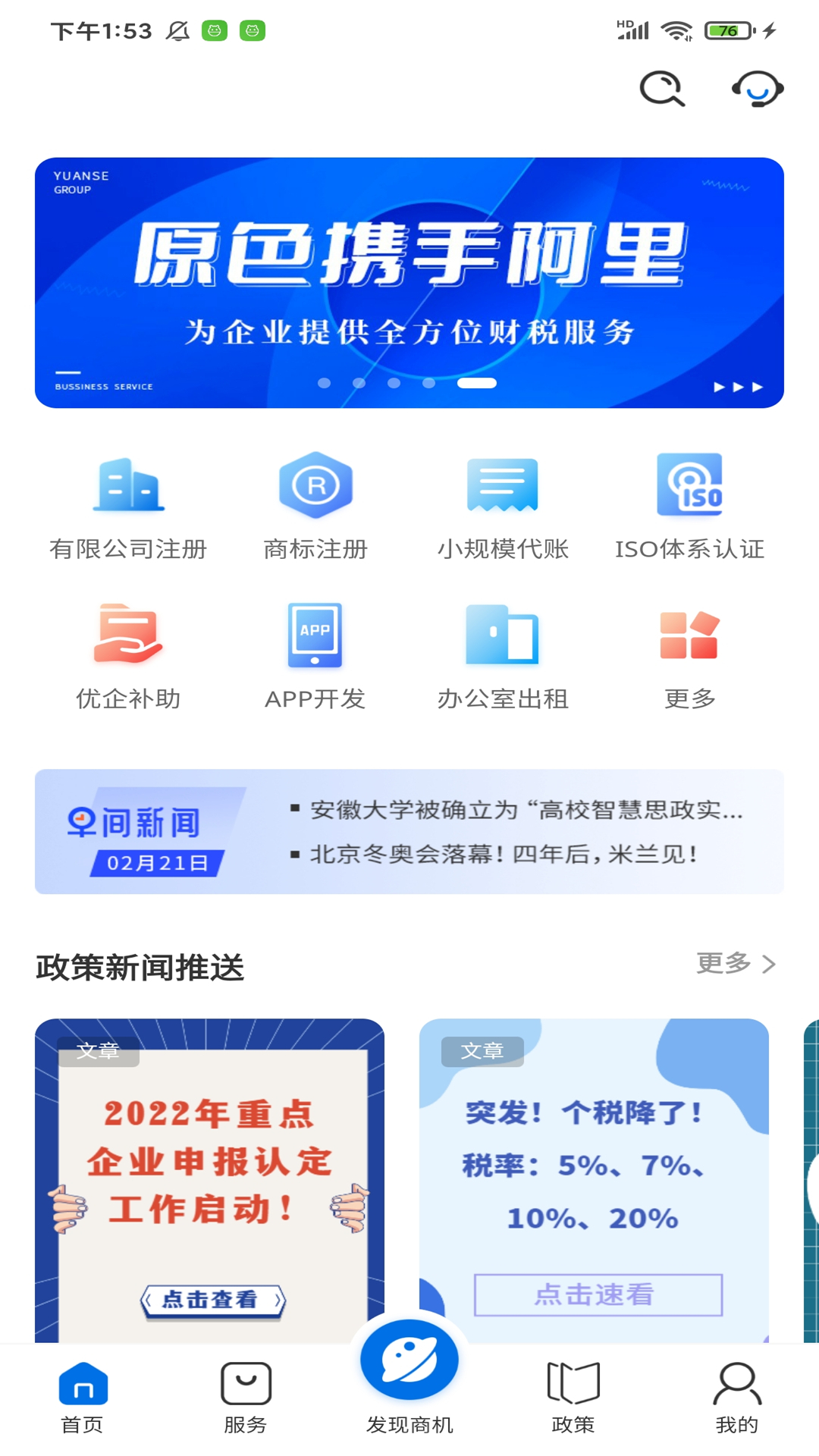Switch to 政策 tab
The image size is (819, 1456).
(573, 1398)
